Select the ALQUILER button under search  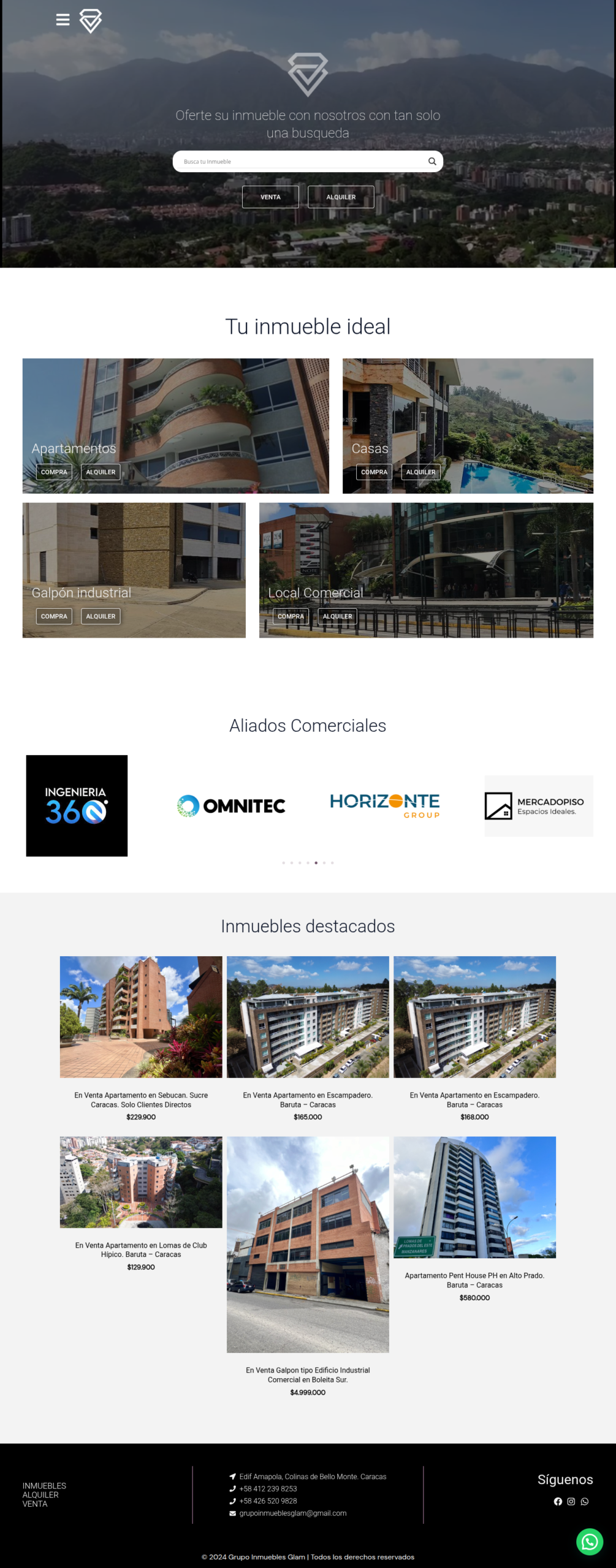click(x=341, y=197)
